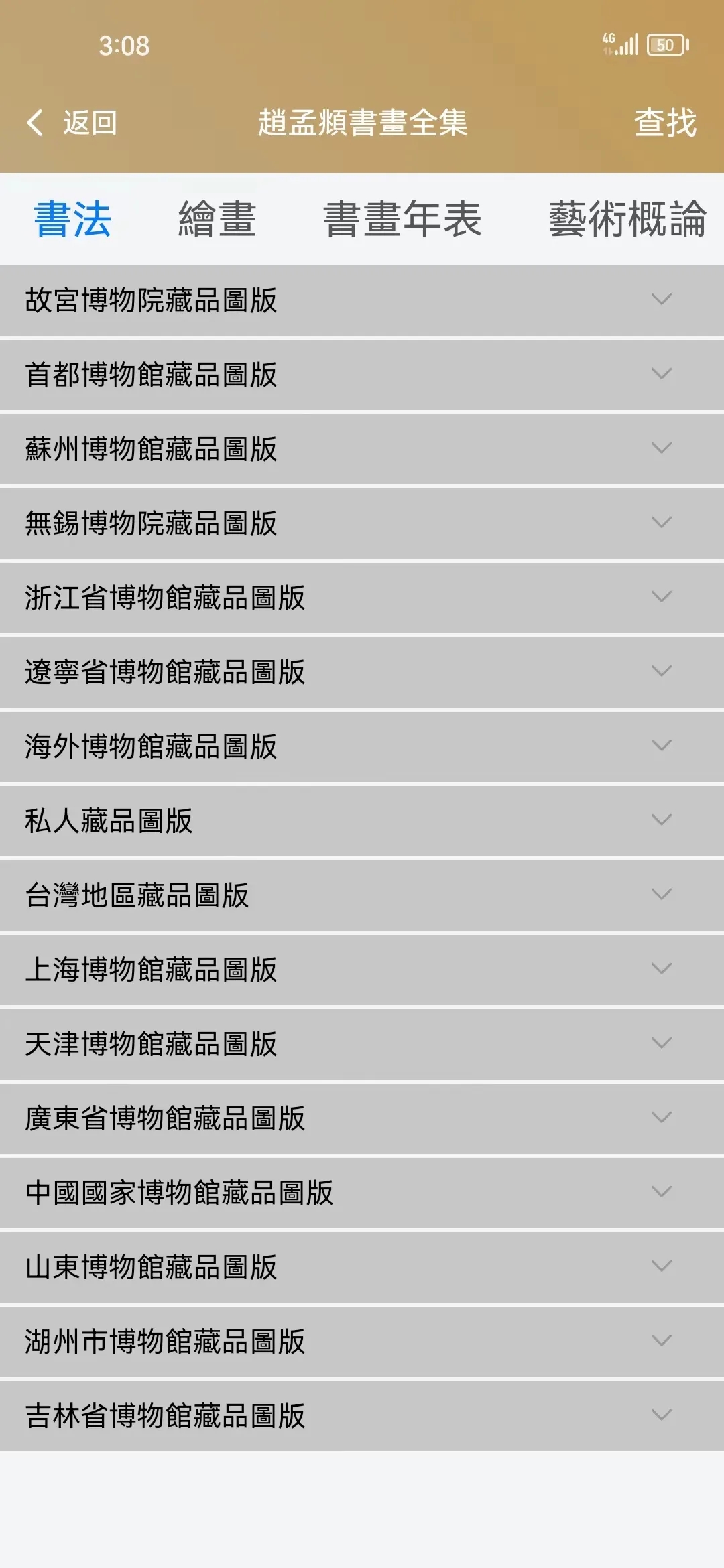Tap 返回 to go back
The image size is (724, 1568).
pyautogui.click(x=72, y=123)
